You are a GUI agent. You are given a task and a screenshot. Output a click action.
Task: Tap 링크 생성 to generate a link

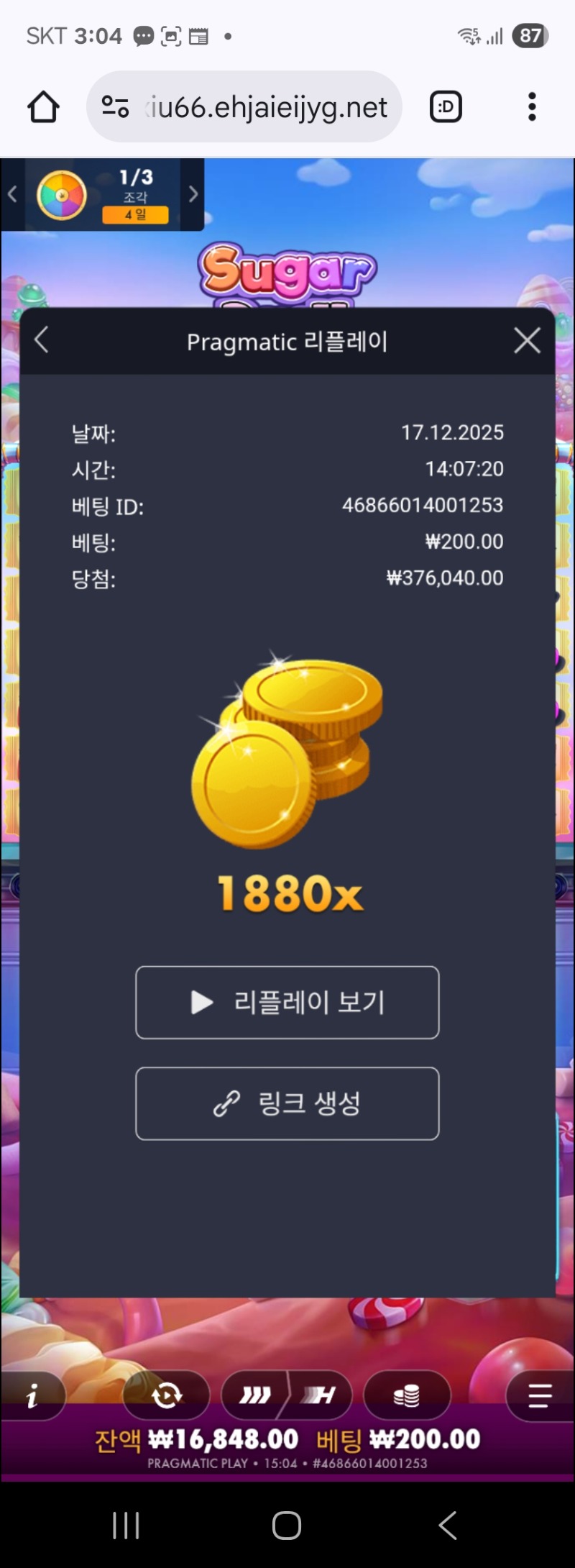287,1103
